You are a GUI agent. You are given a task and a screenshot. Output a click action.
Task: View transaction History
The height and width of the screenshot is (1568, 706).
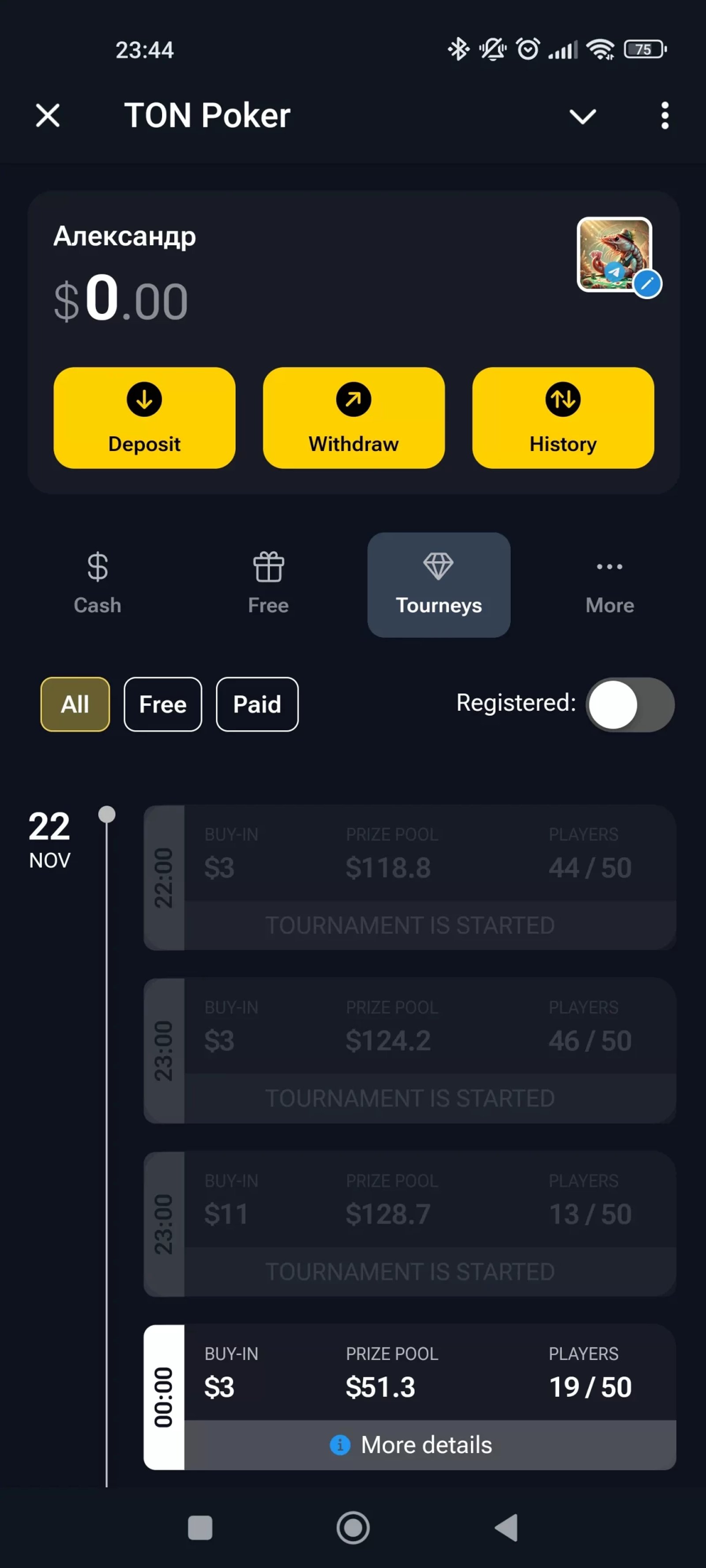(x=562, y=418)
